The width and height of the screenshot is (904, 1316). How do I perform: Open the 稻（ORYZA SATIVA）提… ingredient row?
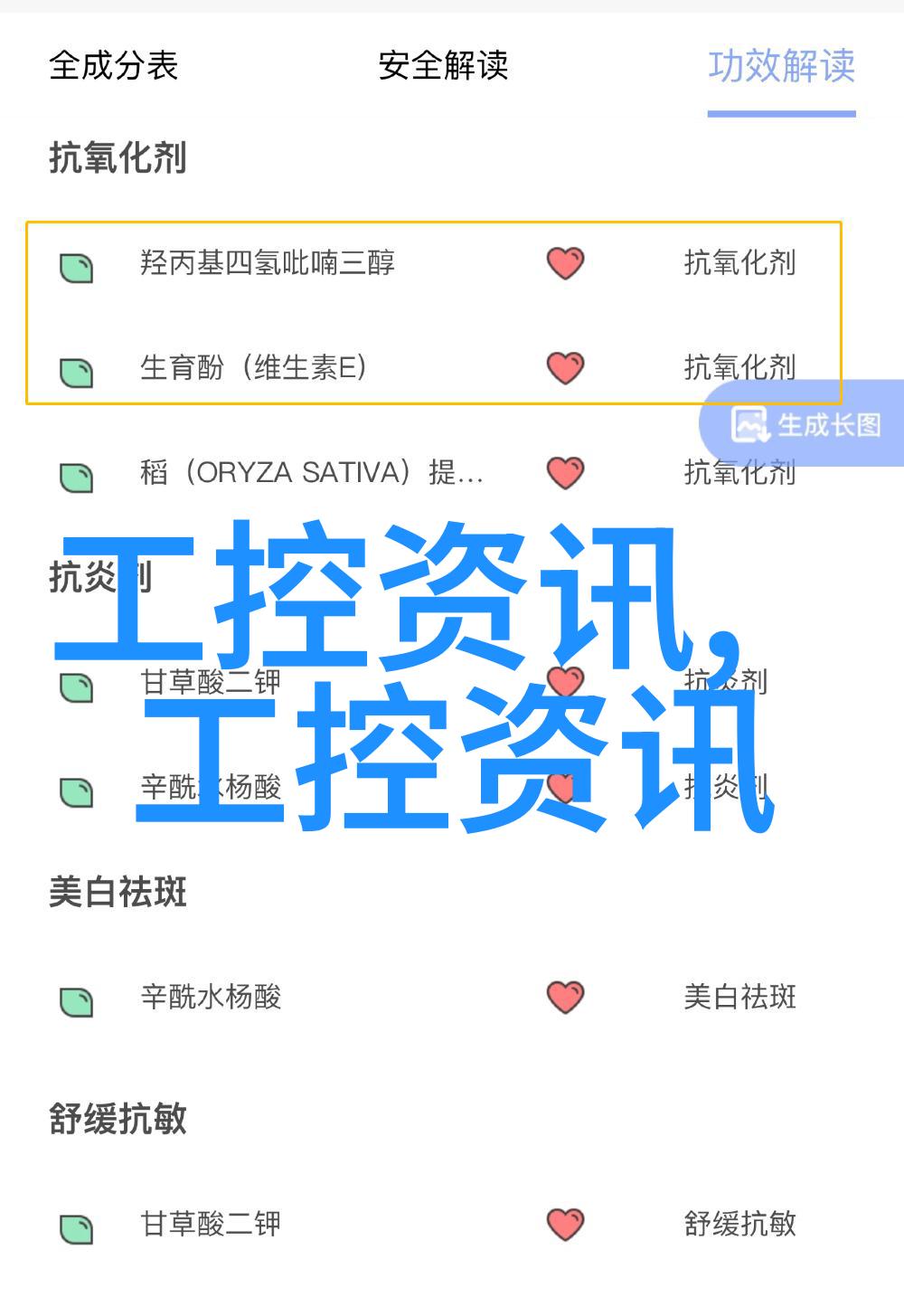pos(312,473)
